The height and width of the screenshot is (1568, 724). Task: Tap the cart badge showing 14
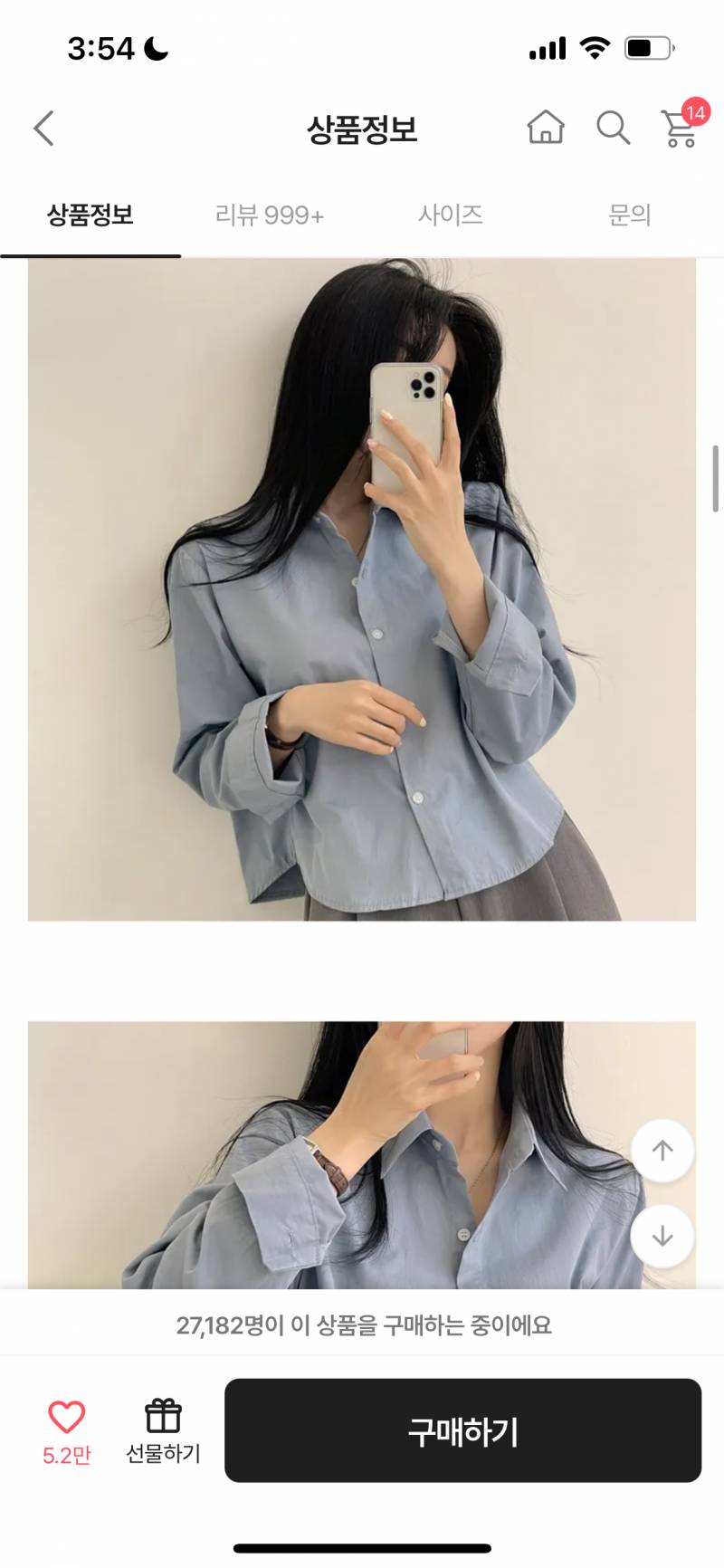[695, 111]
